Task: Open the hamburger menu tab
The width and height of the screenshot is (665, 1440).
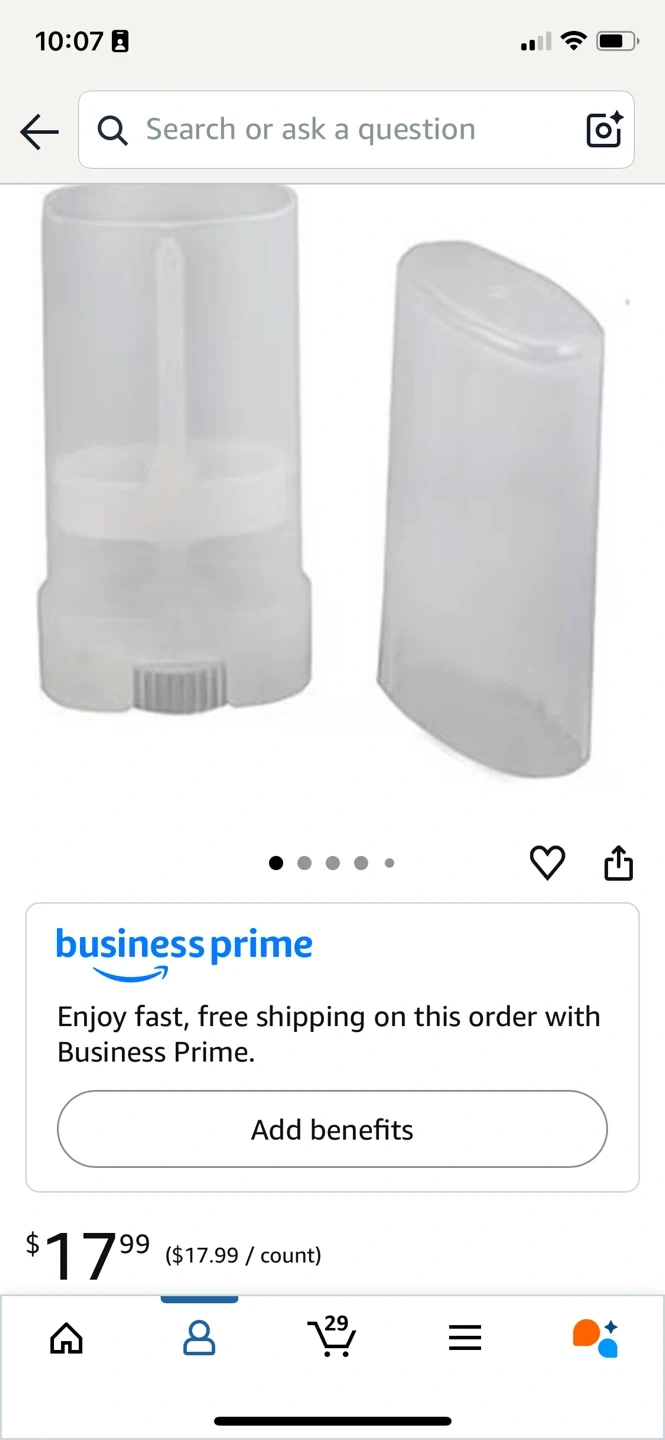Action: 465,1338
